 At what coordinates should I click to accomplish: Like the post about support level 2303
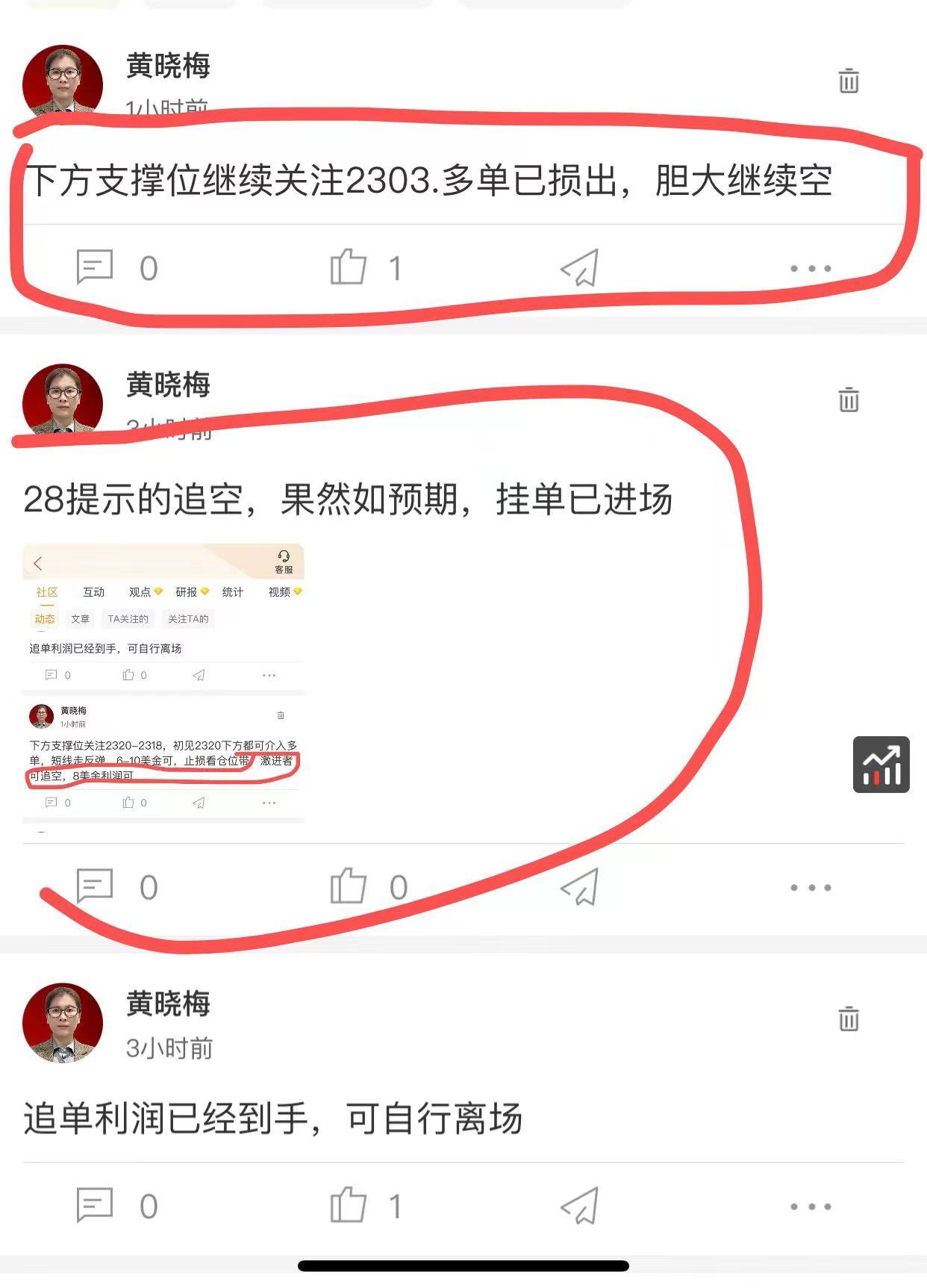[x=349, y=267]
